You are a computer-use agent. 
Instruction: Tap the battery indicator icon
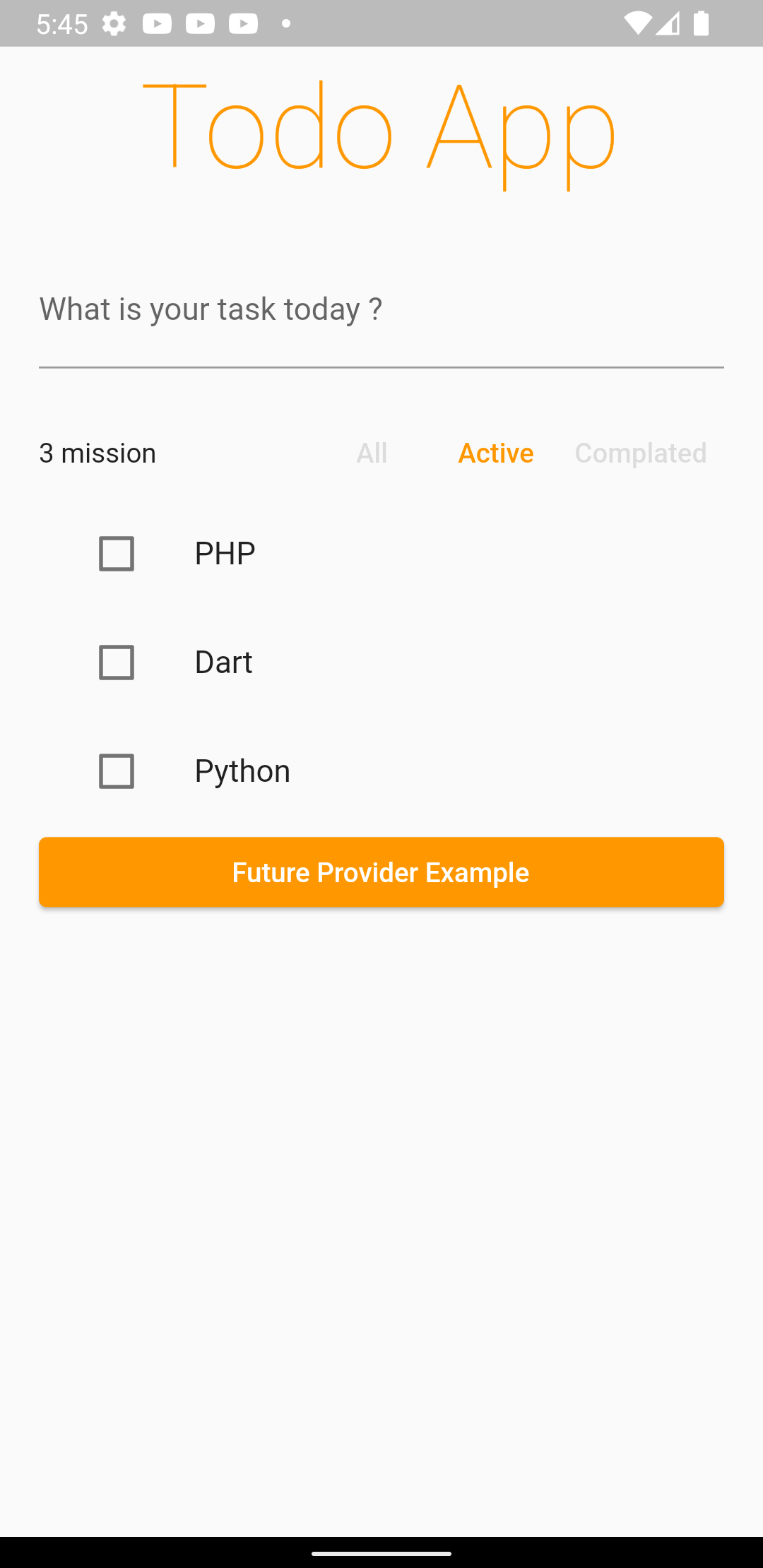702,23
